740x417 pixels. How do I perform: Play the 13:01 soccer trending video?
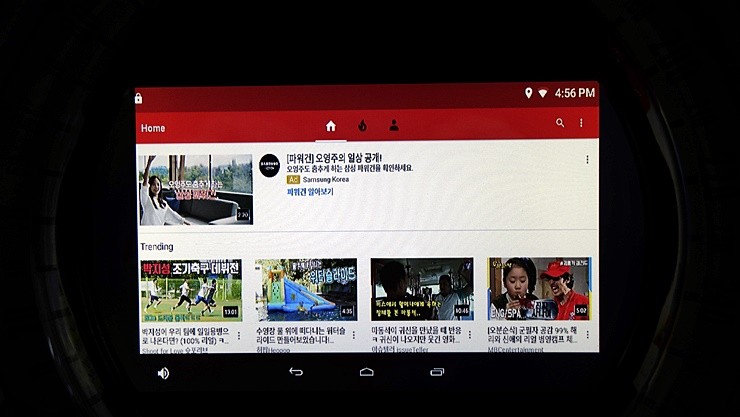tap(190, 289)
